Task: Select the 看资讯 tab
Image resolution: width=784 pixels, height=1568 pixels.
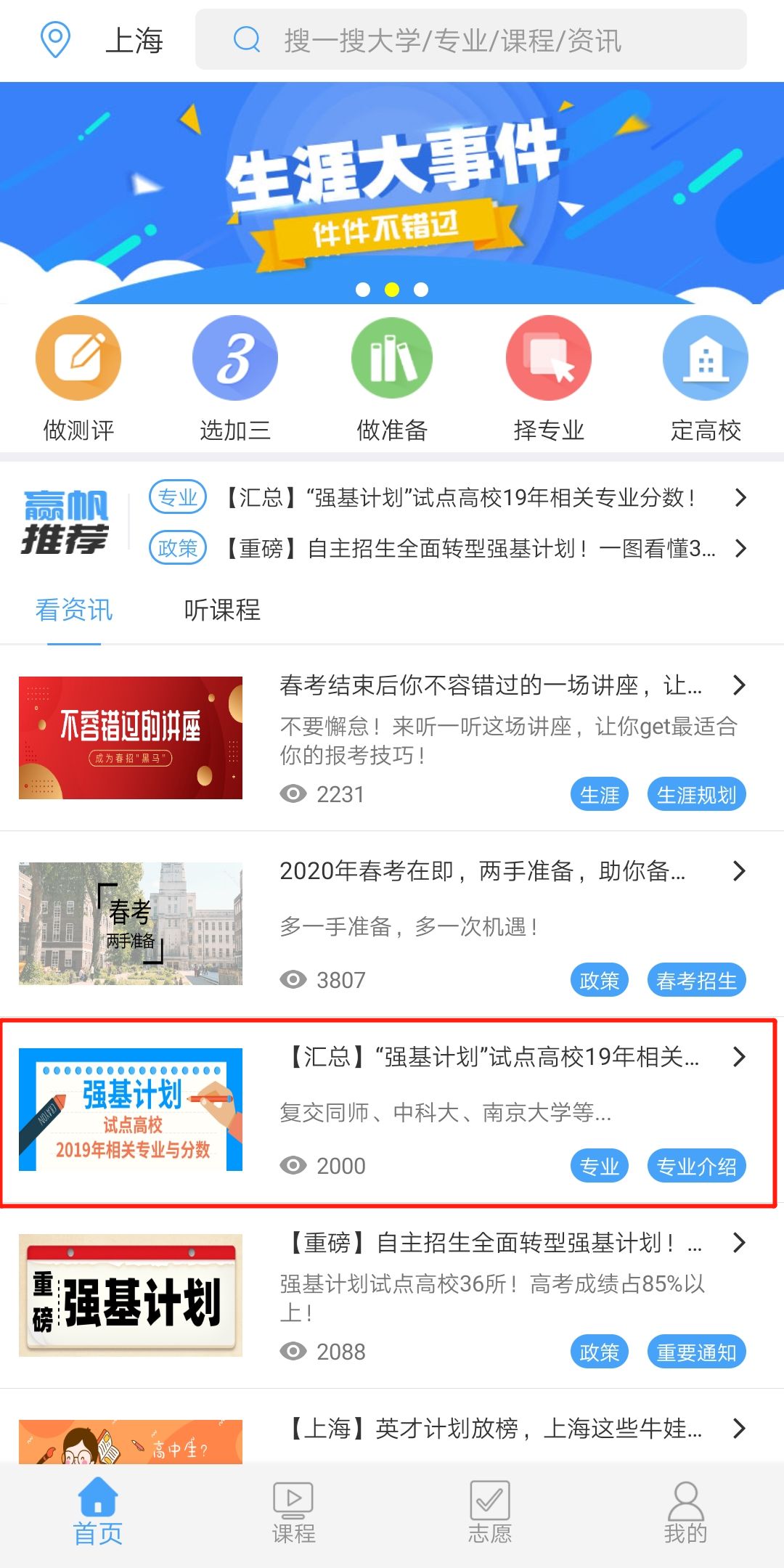Action: point(74,610)
